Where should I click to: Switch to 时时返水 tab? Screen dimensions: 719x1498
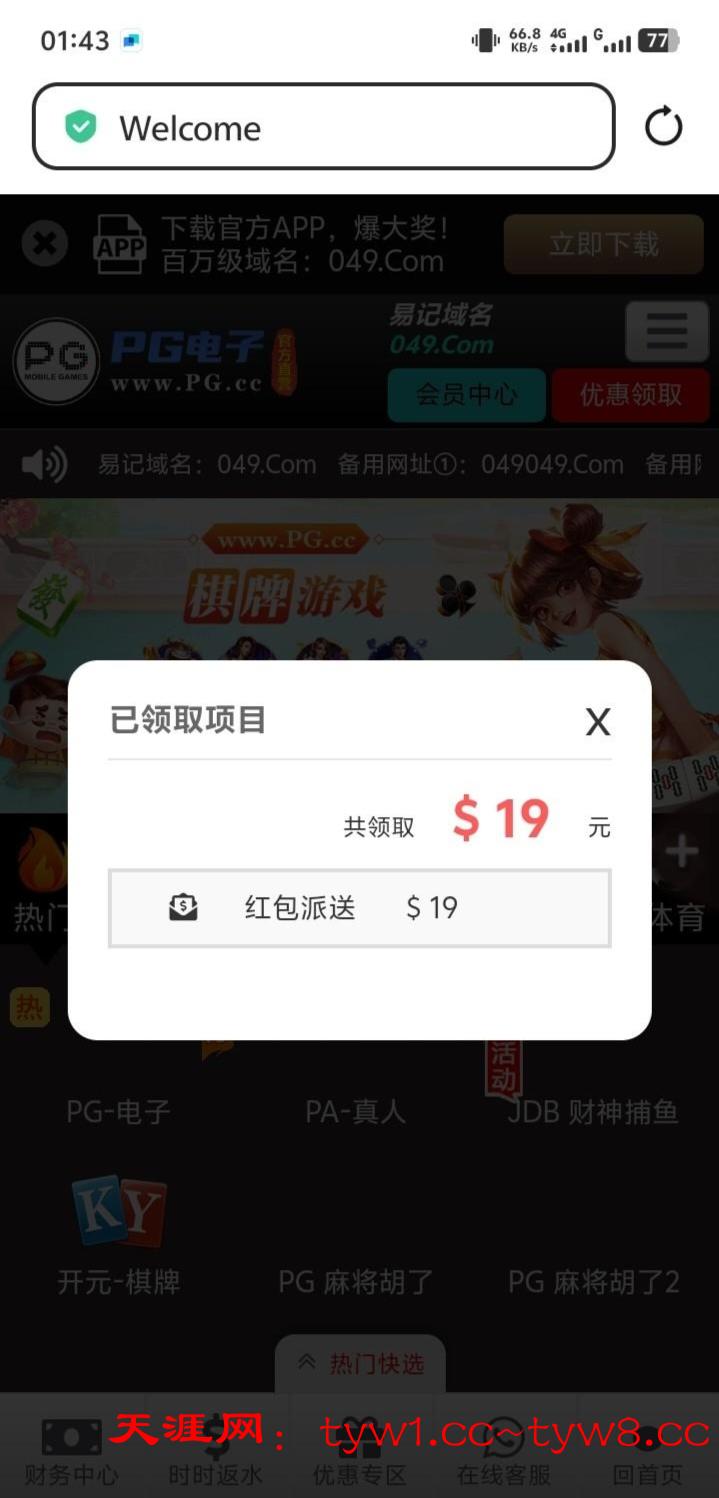coord(215,1448)
